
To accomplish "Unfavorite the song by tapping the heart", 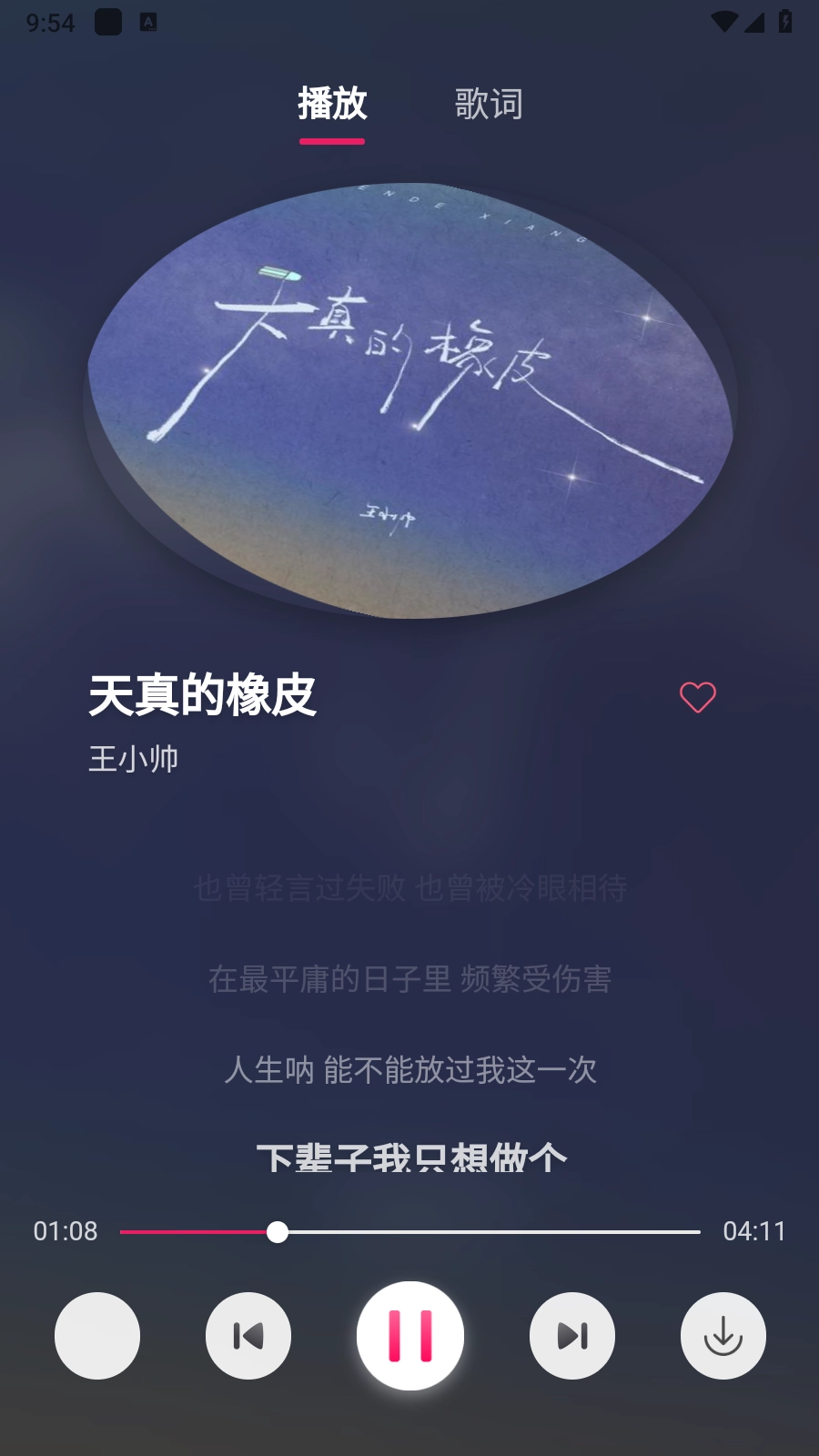I will point(697,696).
